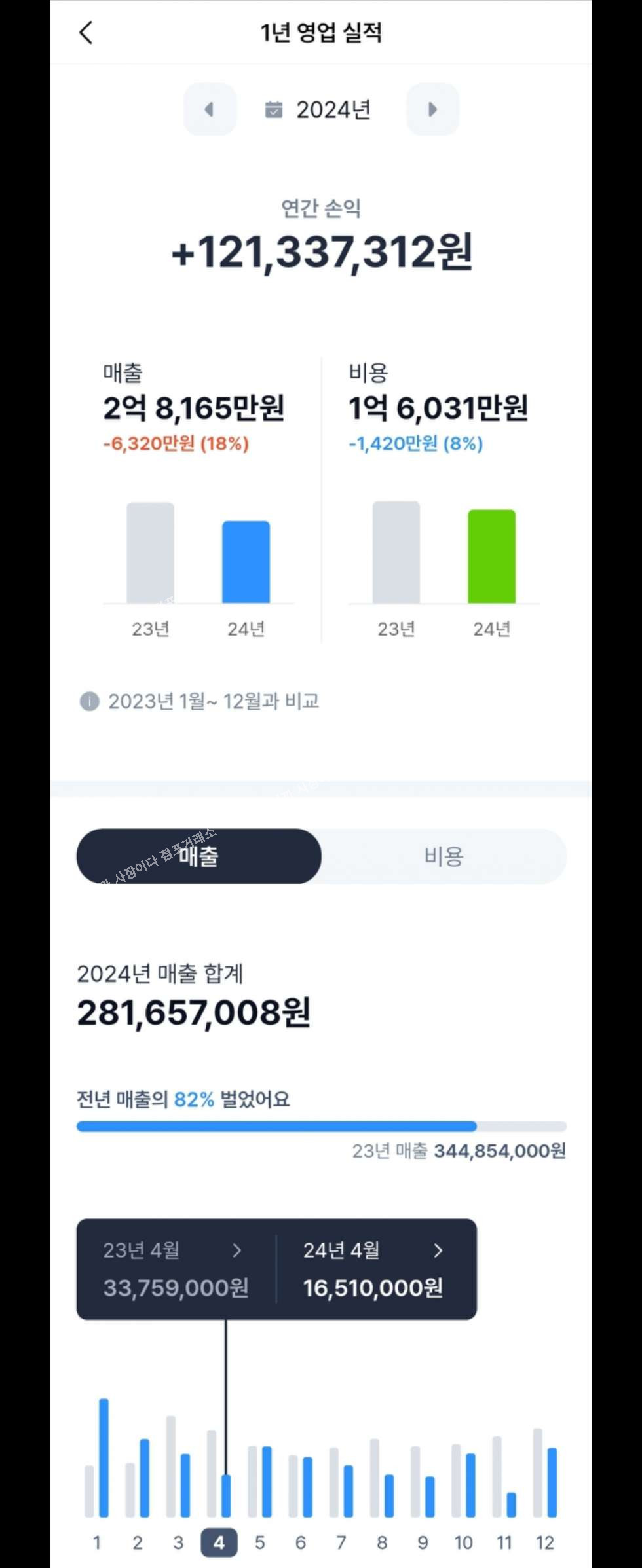Switch to the 비용 tab
642x1568 pixels.
coord(444,856)
